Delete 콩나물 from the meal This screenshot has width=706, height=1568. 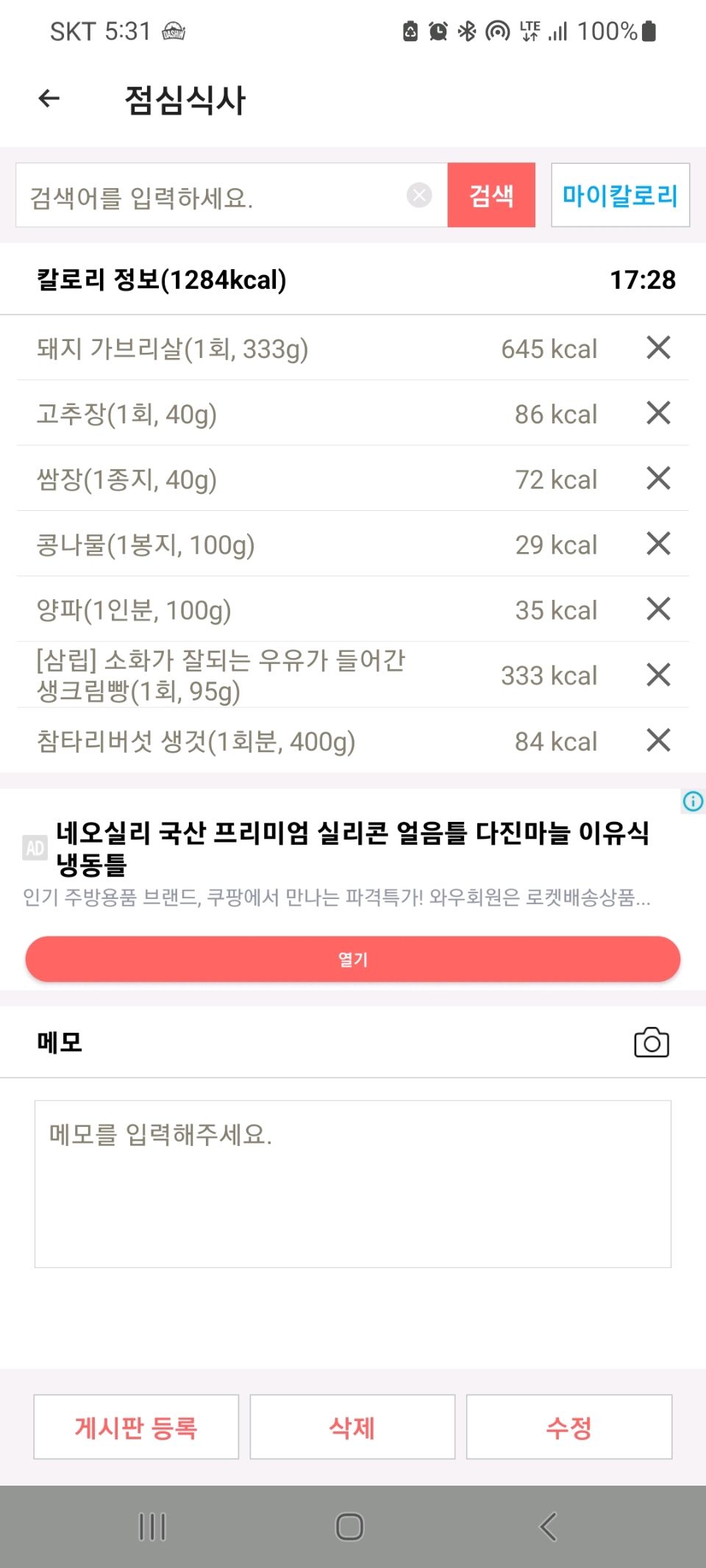(658, 544)
